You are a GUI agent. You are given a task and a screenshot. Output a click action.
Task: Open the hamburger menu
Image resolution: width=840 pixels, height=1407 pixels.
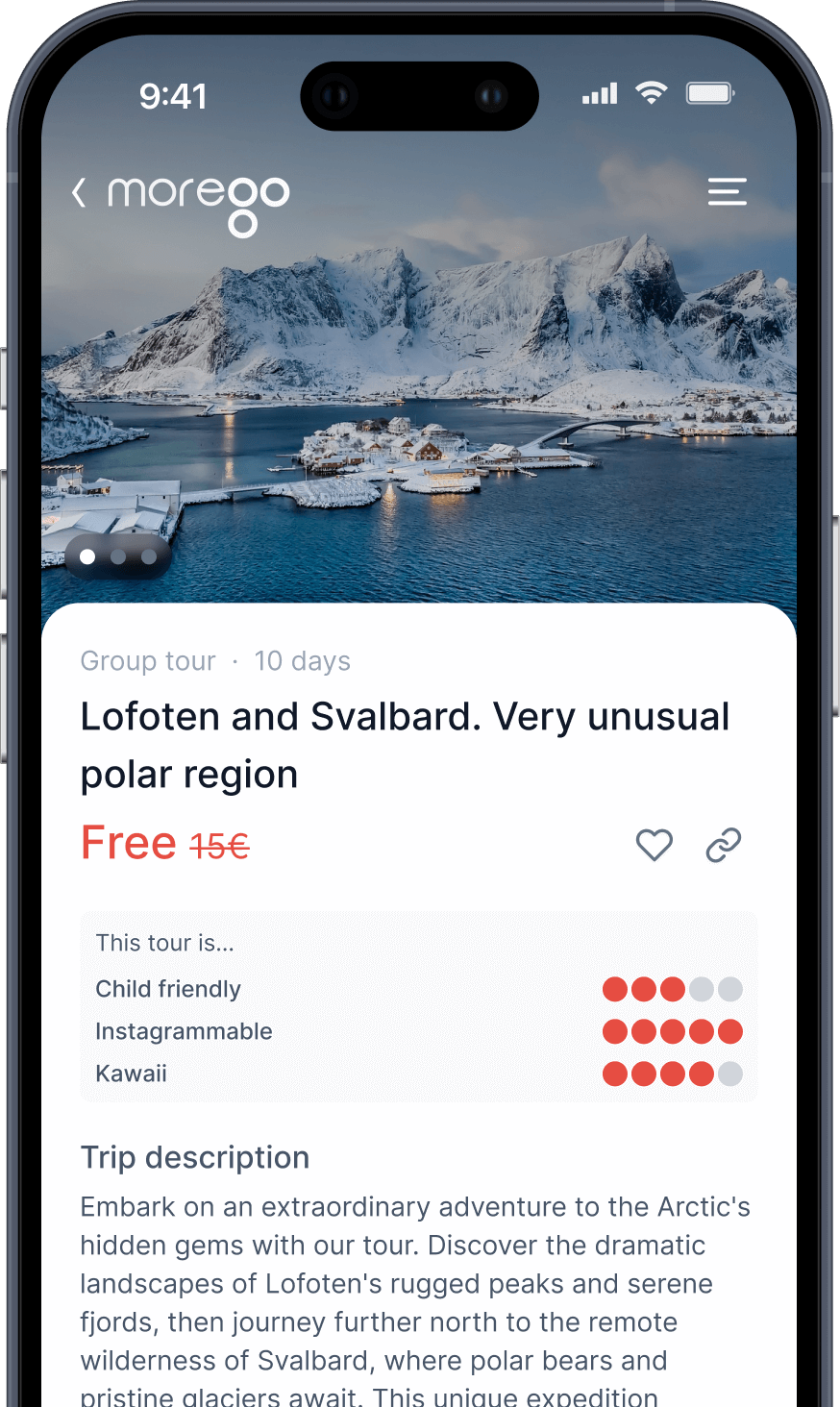pos(727,191)
